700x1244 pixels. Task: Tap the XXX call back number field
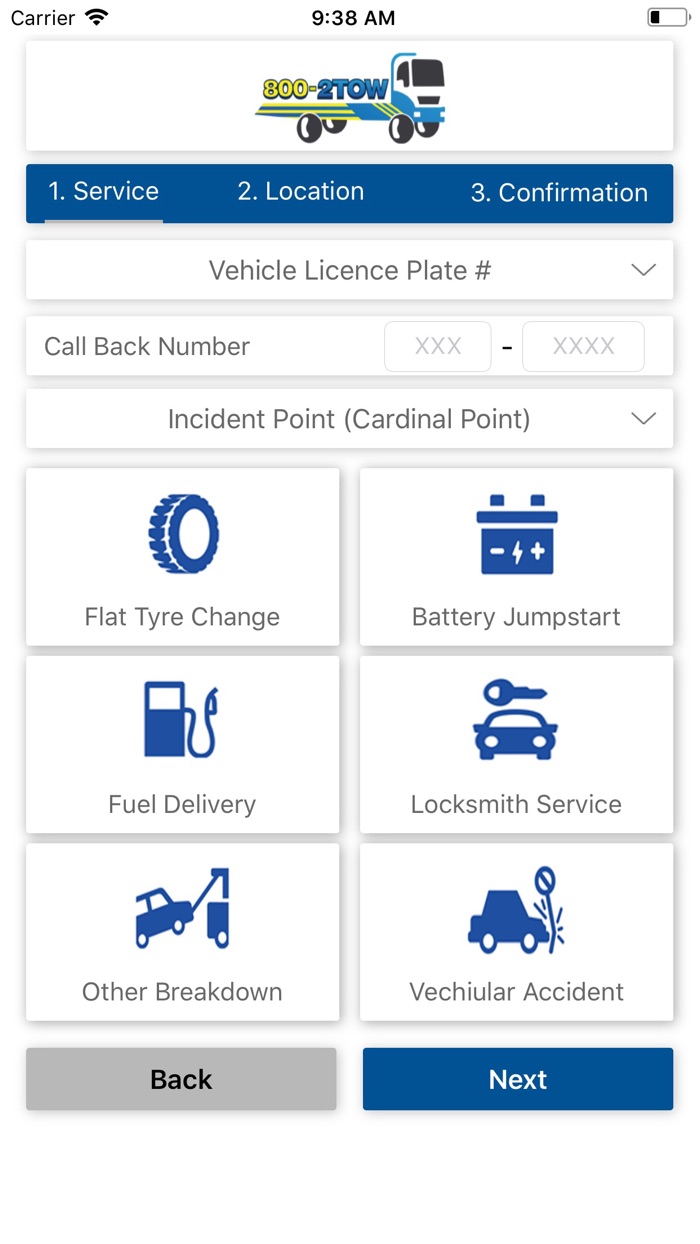pyautogui.click(x=438, y=347)
